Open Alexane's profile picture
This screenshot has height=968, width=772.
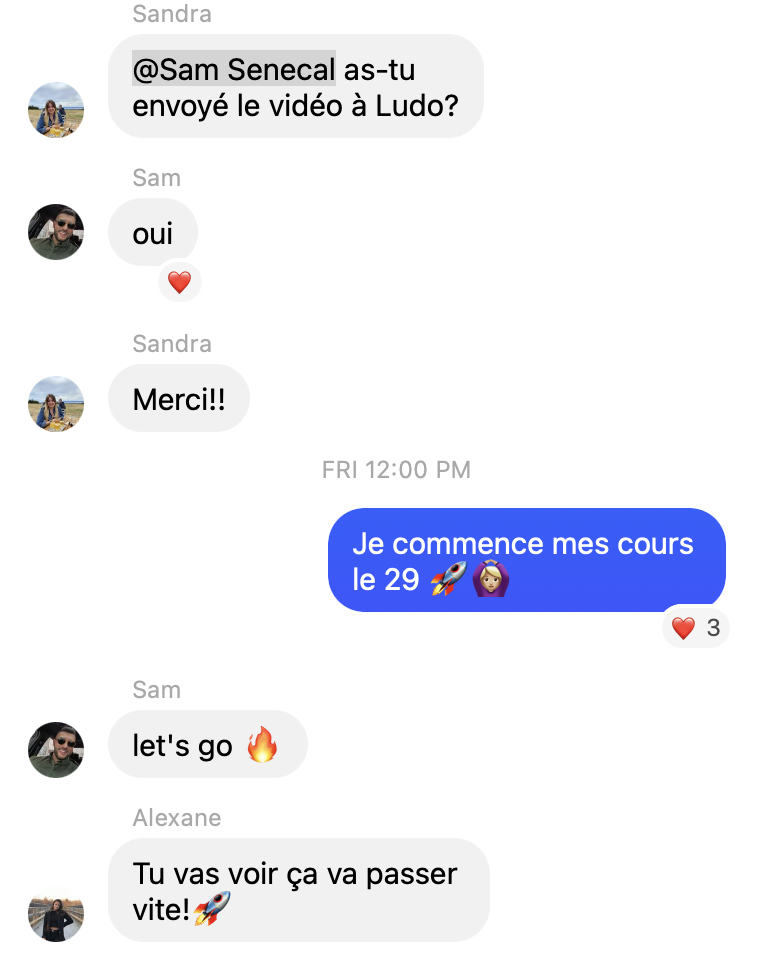coord(56,914)
